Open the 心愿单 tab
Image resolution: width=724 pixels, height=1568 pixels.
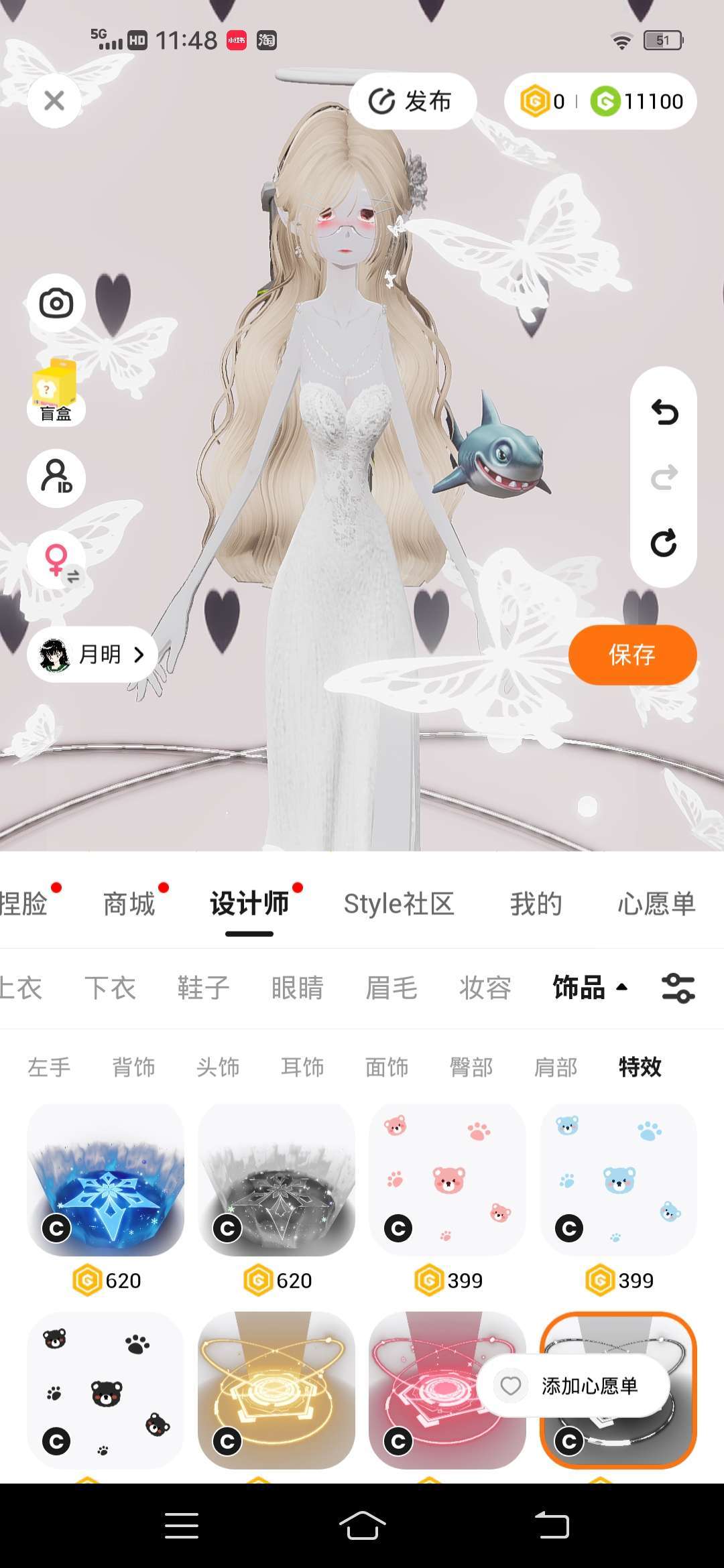[657, 904]
